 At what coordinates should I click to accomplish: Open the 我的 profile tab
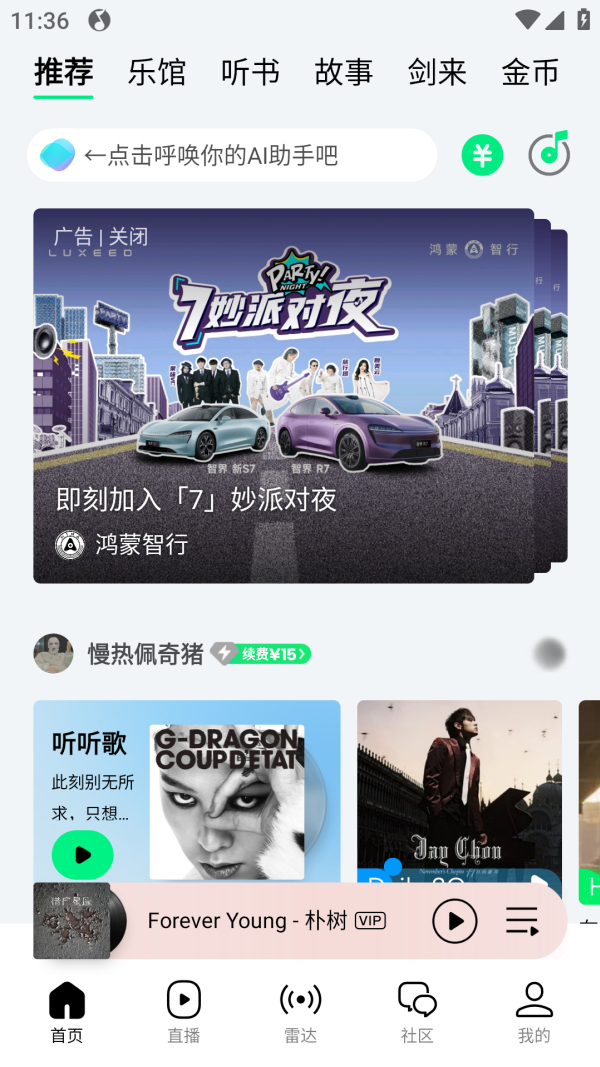point(534,1011)
